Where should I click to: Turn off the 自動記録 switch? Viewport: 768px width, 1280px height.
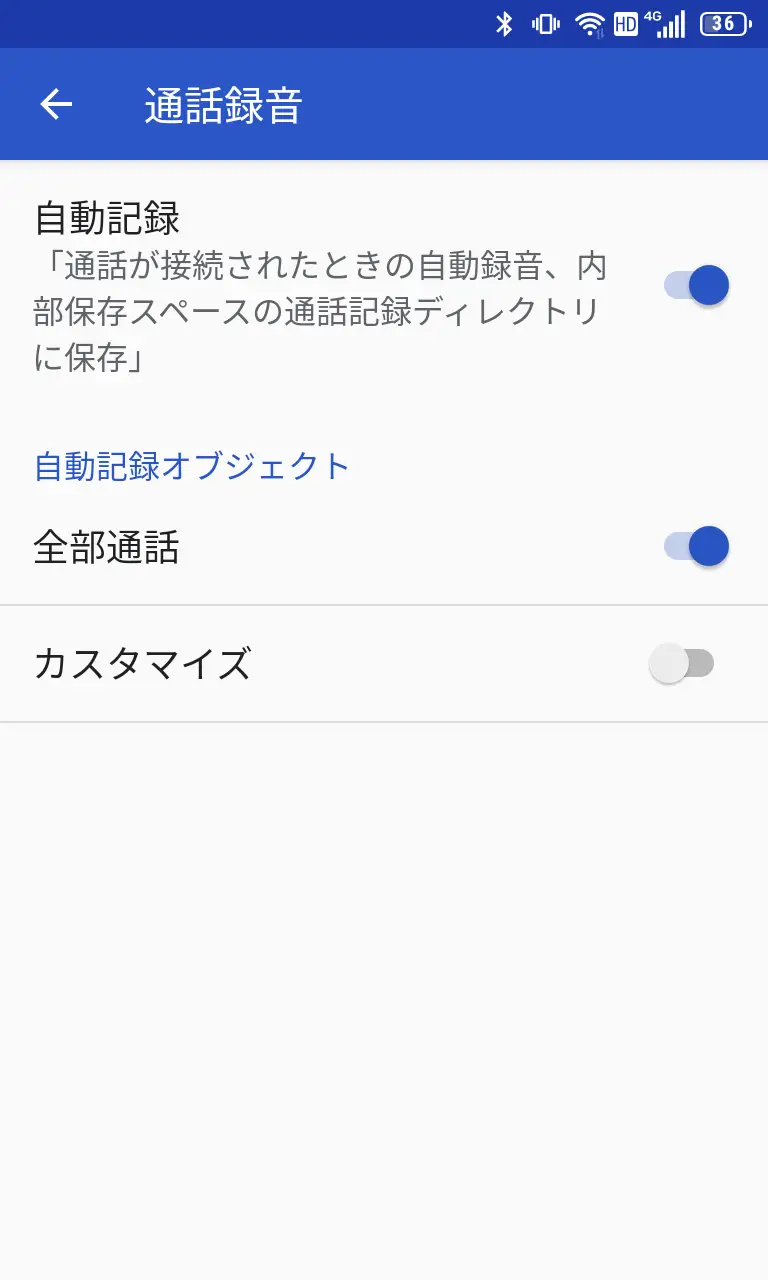coord(696,285)
